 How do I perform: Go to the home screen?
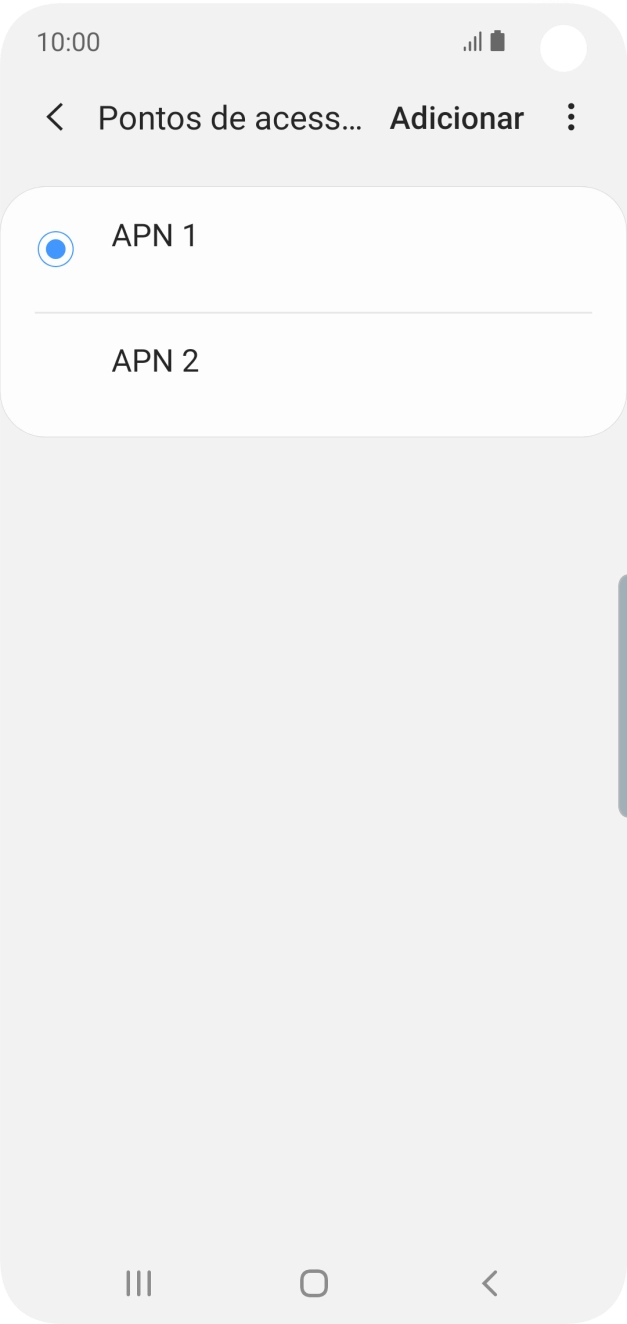coord(314,1283)
